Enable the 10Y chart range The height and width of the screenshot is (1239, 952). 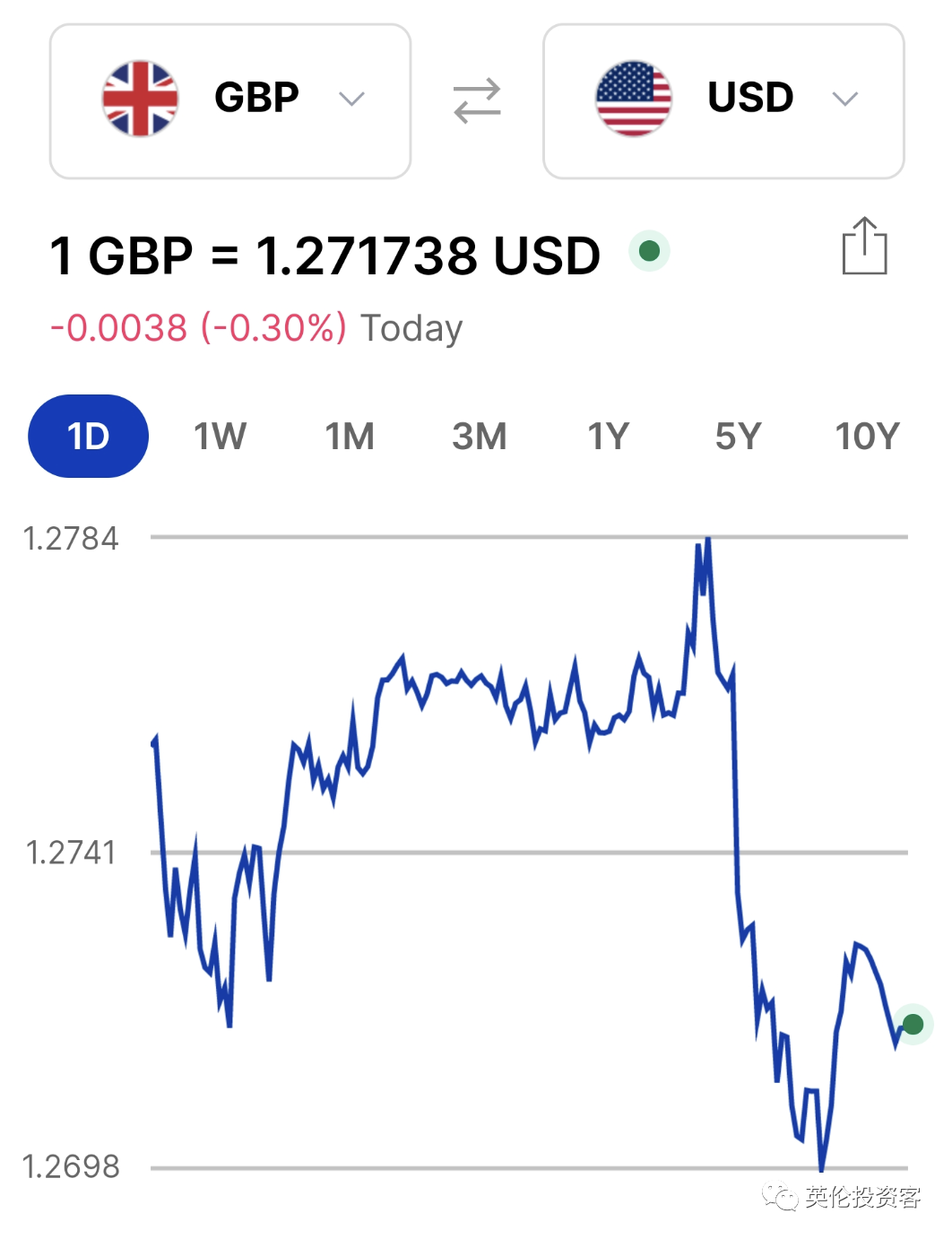coord(866,435)
